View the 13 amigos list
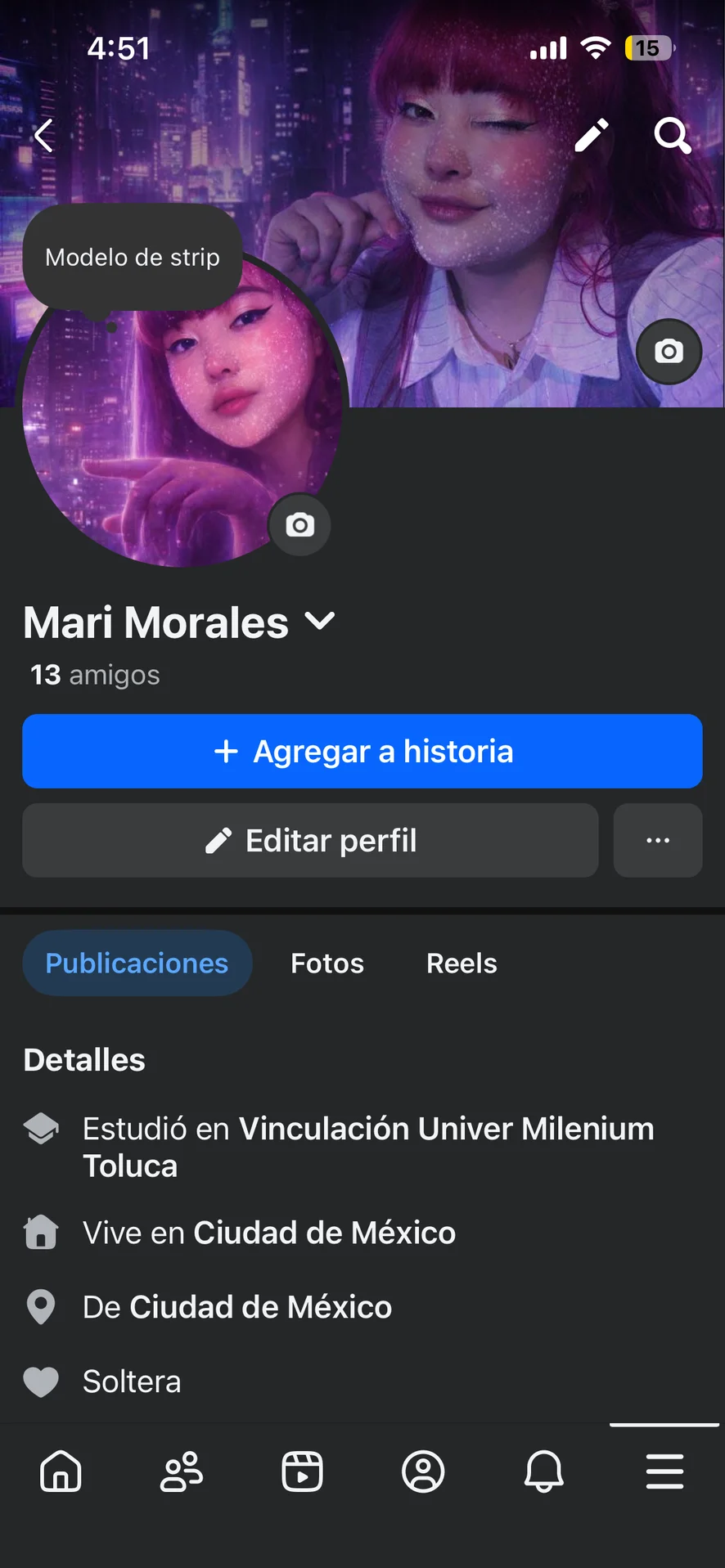Image resolution: width=725 pixels, height=1568 pixels. point(95,675)
